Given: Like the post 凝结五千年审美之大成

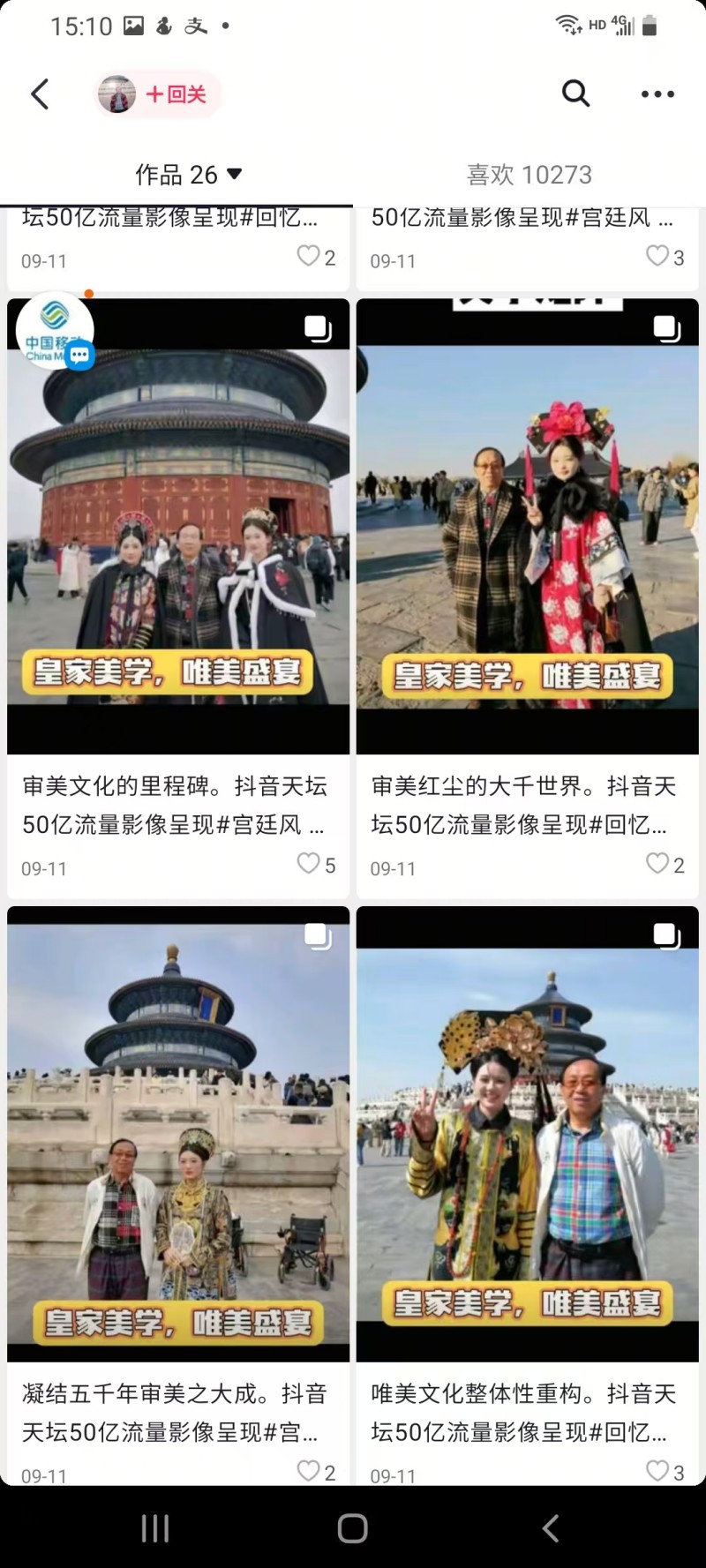Looking at the screenshot, I should point(308,1470).
